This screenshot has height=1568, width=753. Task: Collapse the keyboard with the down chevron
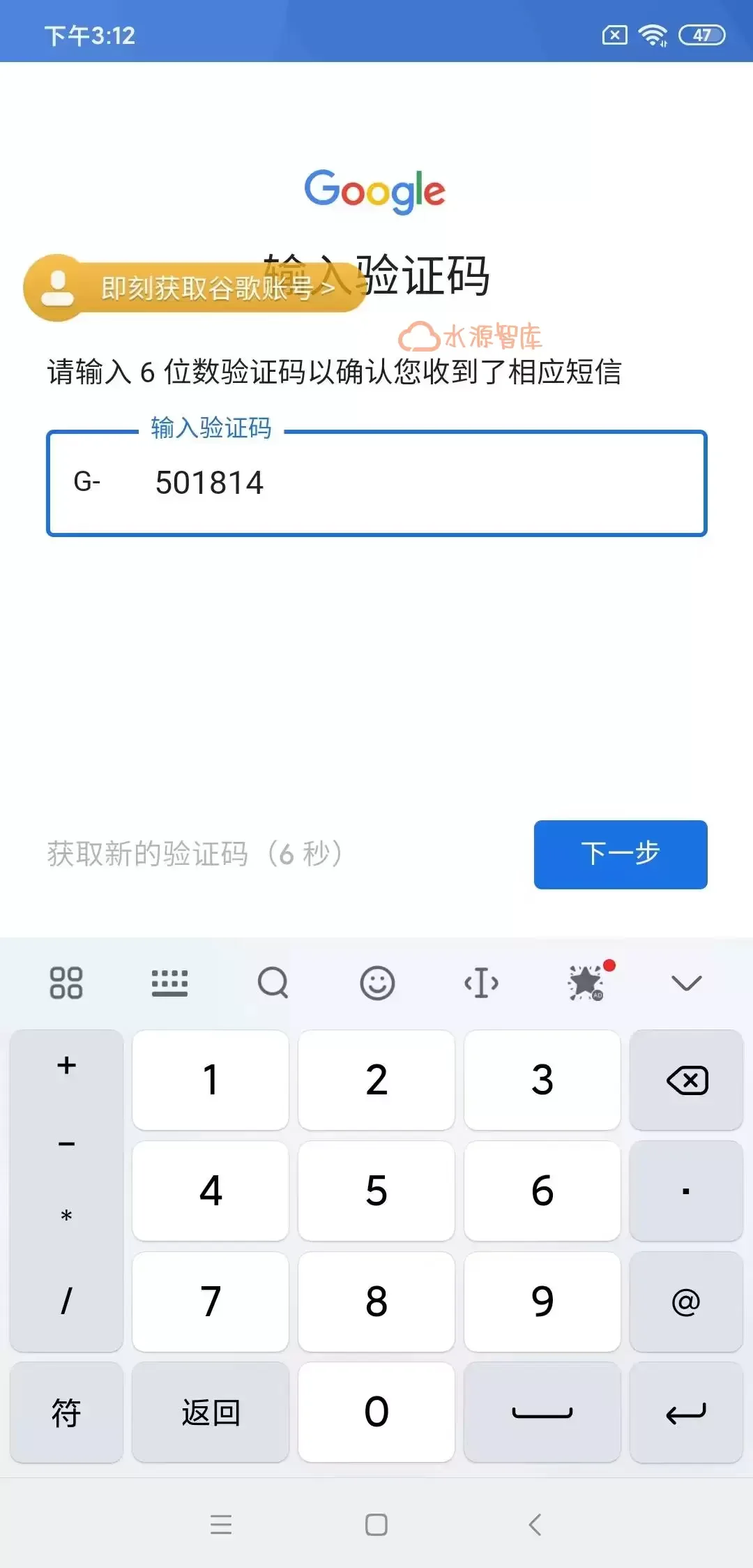pyautogui.click(x=686, y=983)
